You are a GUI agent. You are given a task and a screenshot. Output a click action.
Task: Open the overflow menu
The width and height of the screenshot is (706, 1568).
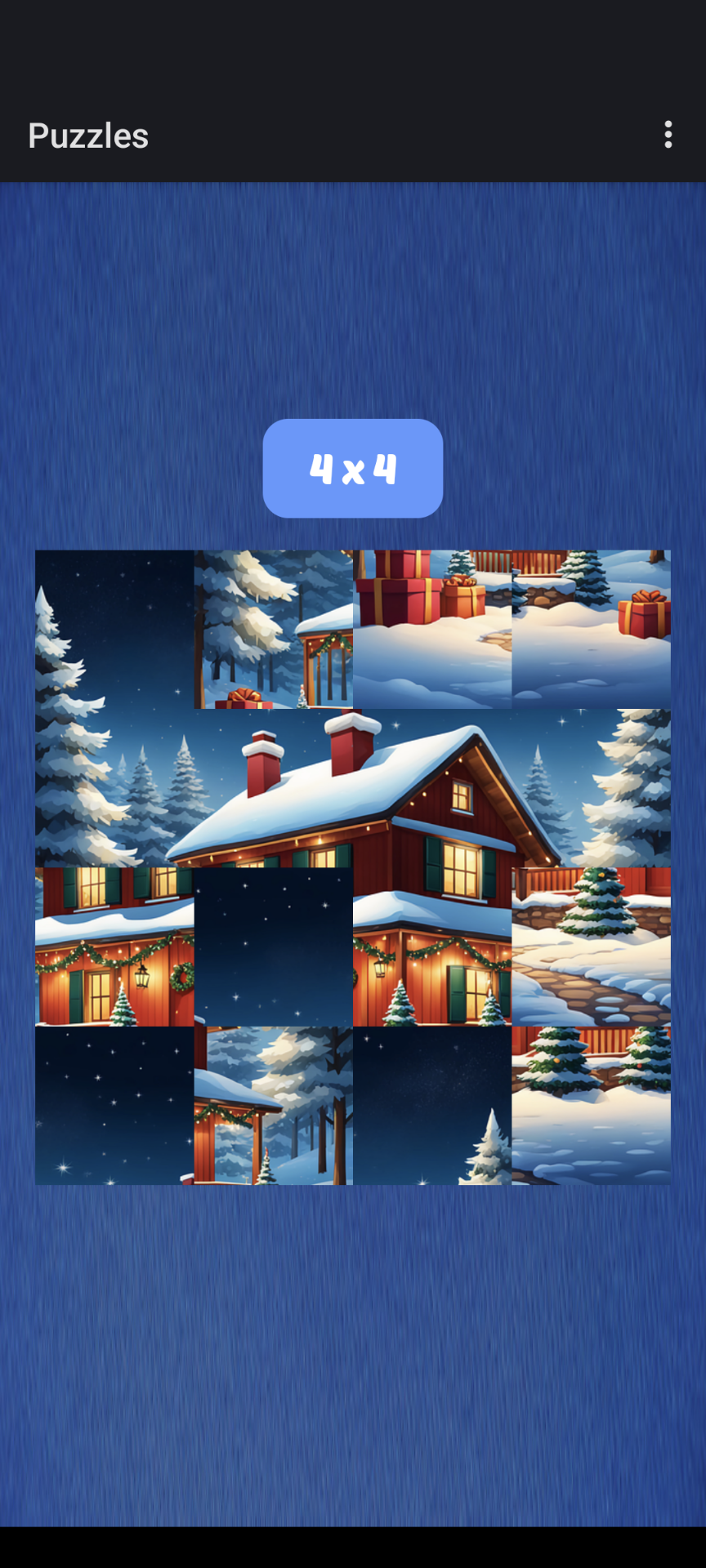(x=668, y=135)
